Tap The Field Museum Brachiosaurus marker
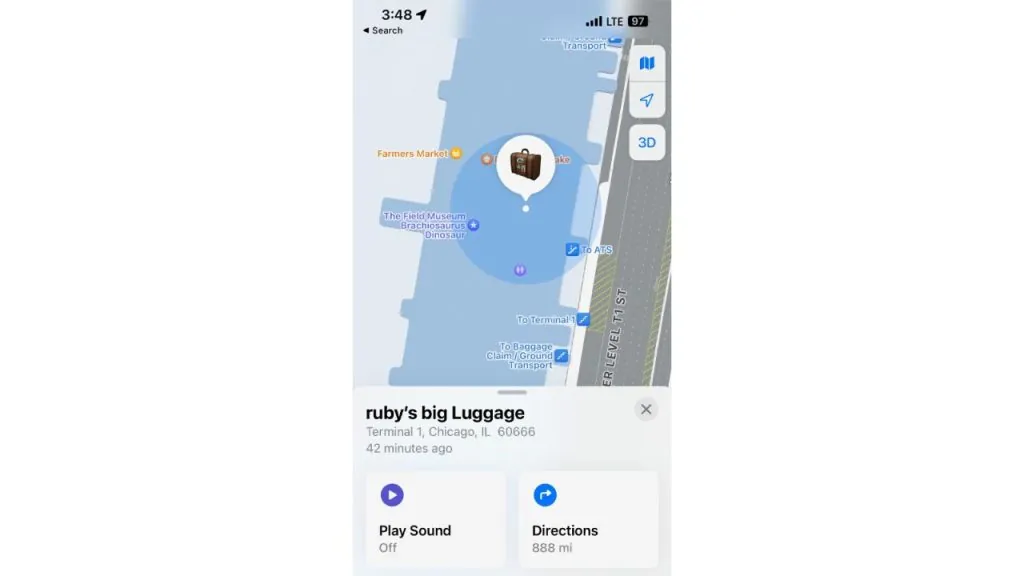The width and height of the screenshot is (1024, 576). 474,225
